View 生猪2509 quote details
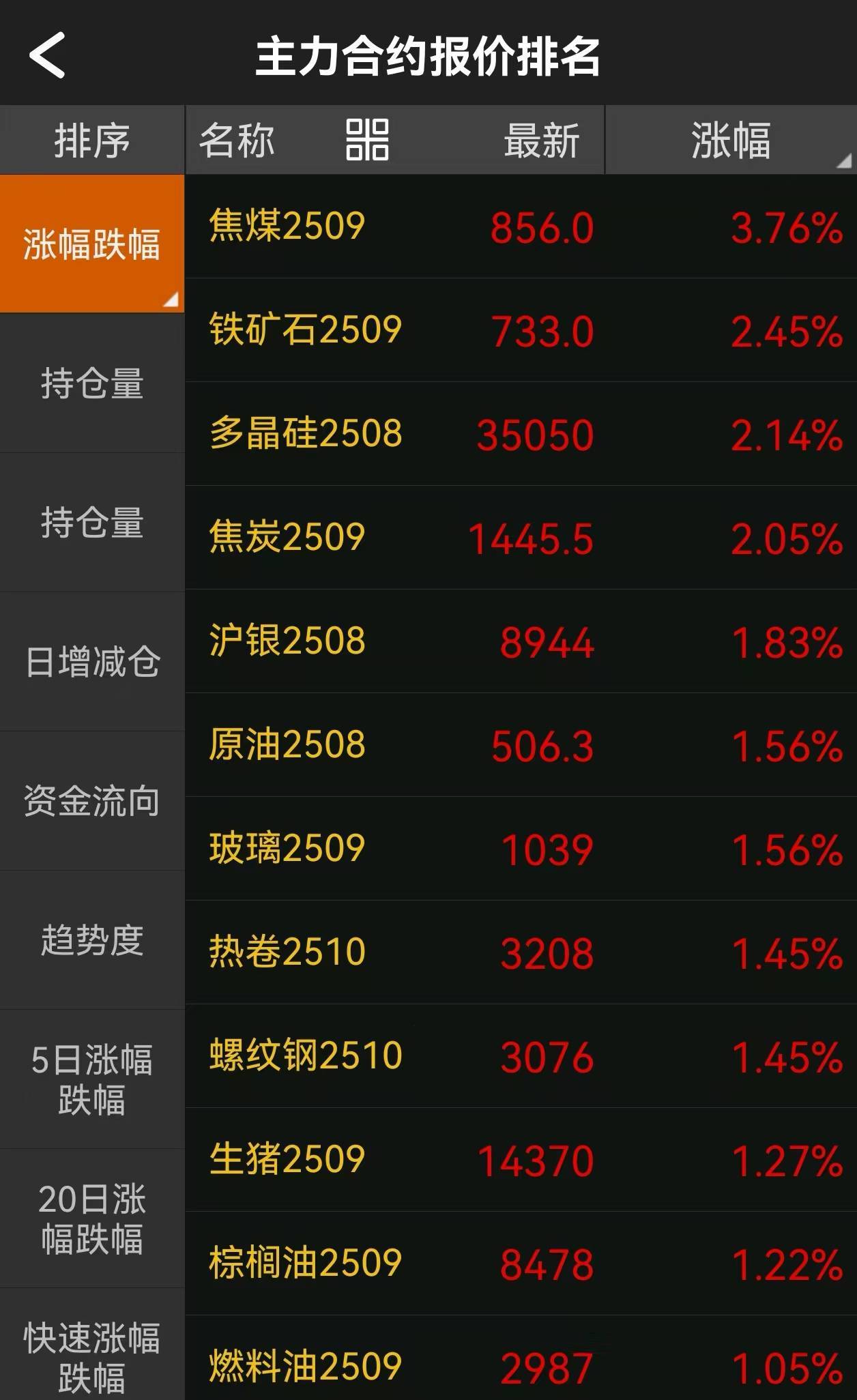857x1400 pixels. click(x=521, y=1160)
